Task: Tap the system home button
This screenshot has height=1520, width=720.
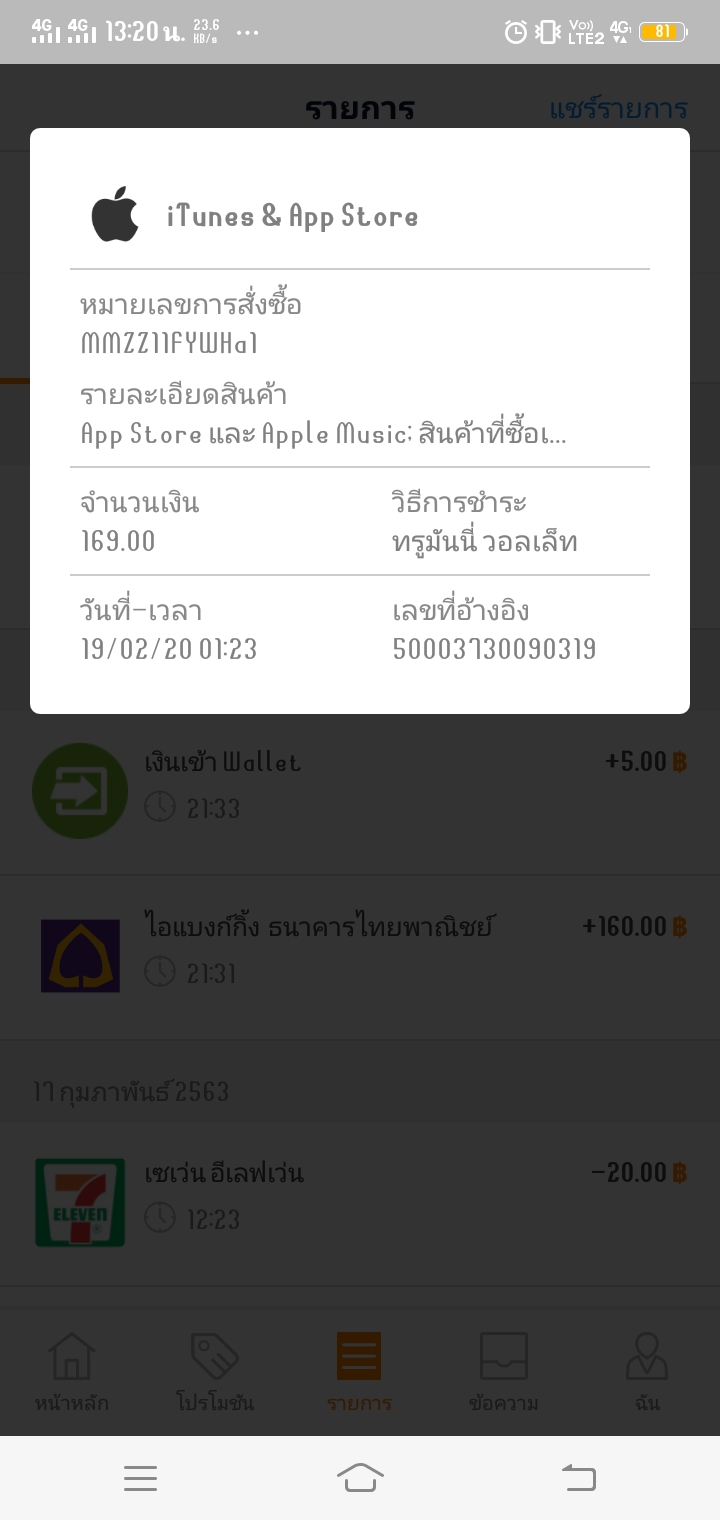Action: (360, 1477)
